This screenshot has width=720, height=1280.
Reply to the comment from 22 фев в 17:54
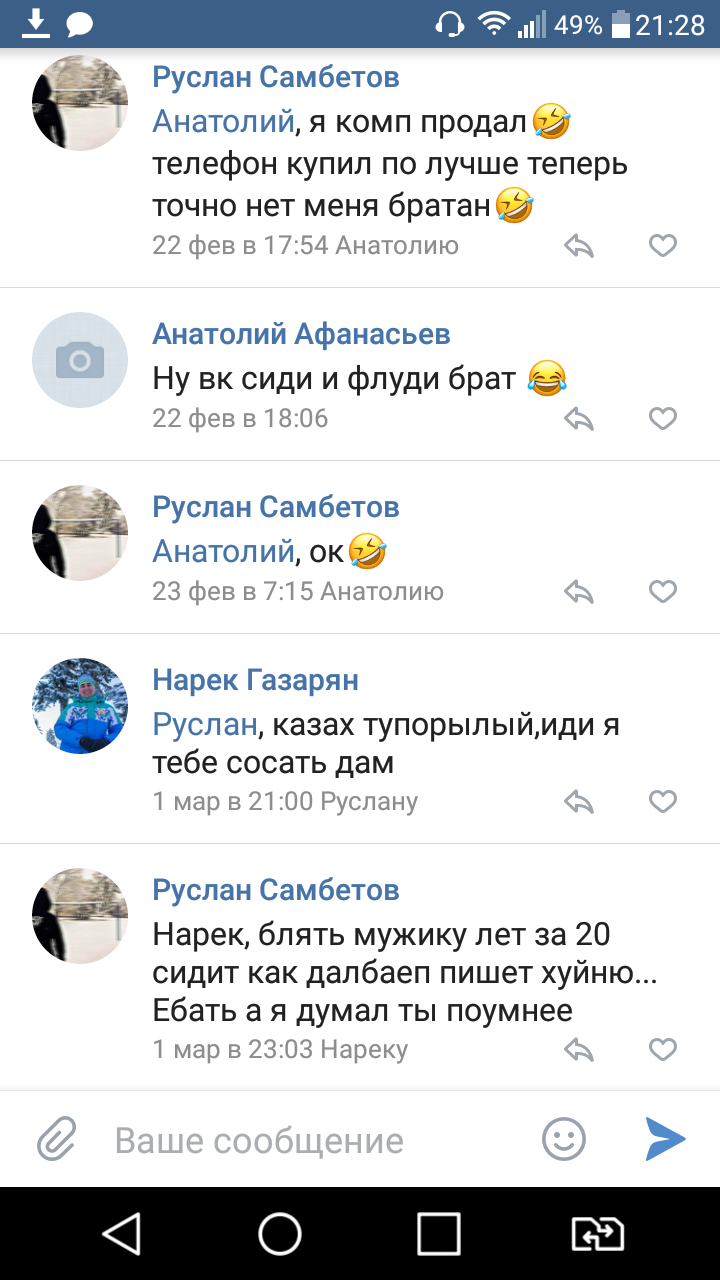(580, 245)
